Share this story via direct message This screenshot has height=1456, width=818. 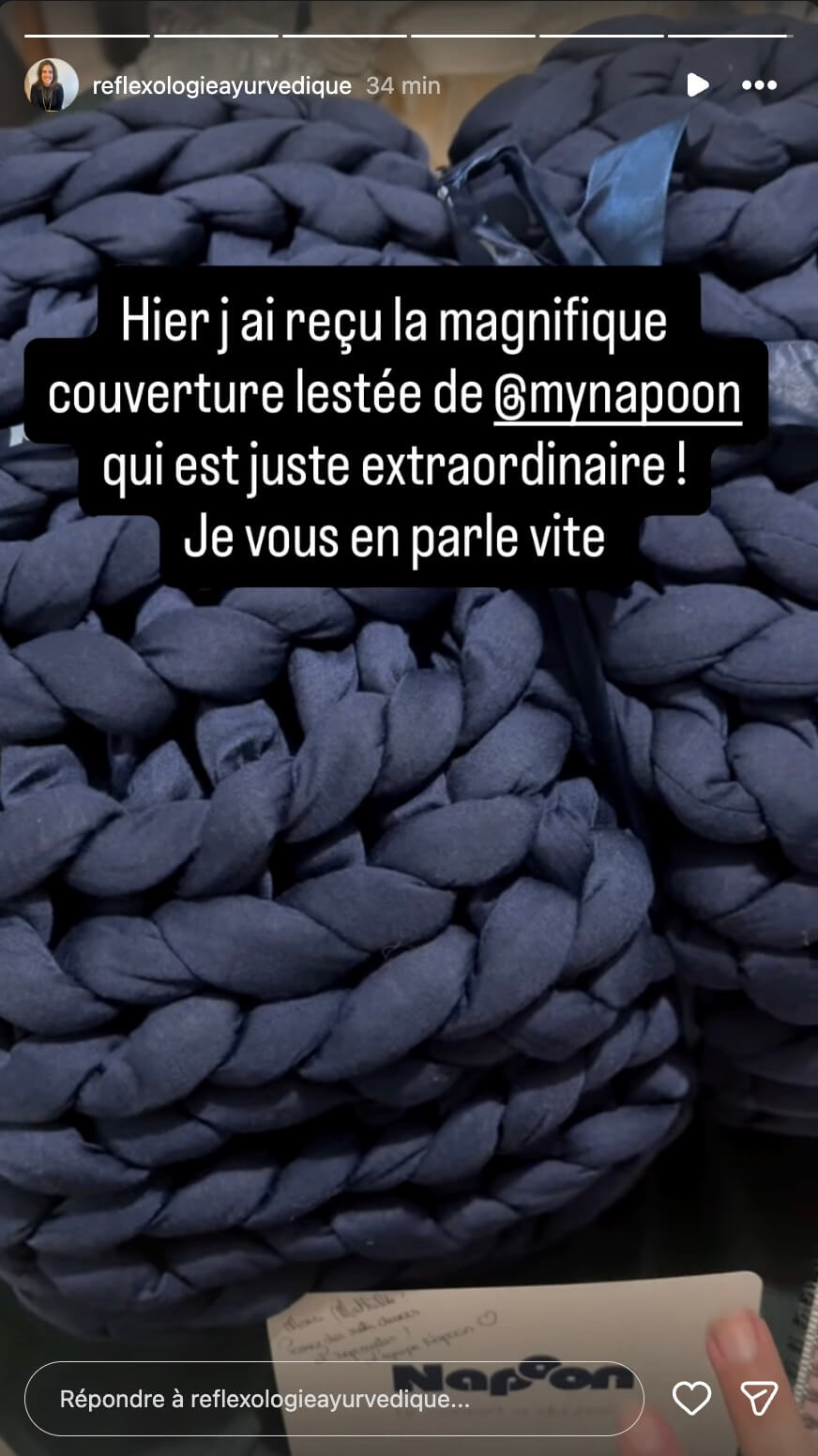[x=759, y=1399]
